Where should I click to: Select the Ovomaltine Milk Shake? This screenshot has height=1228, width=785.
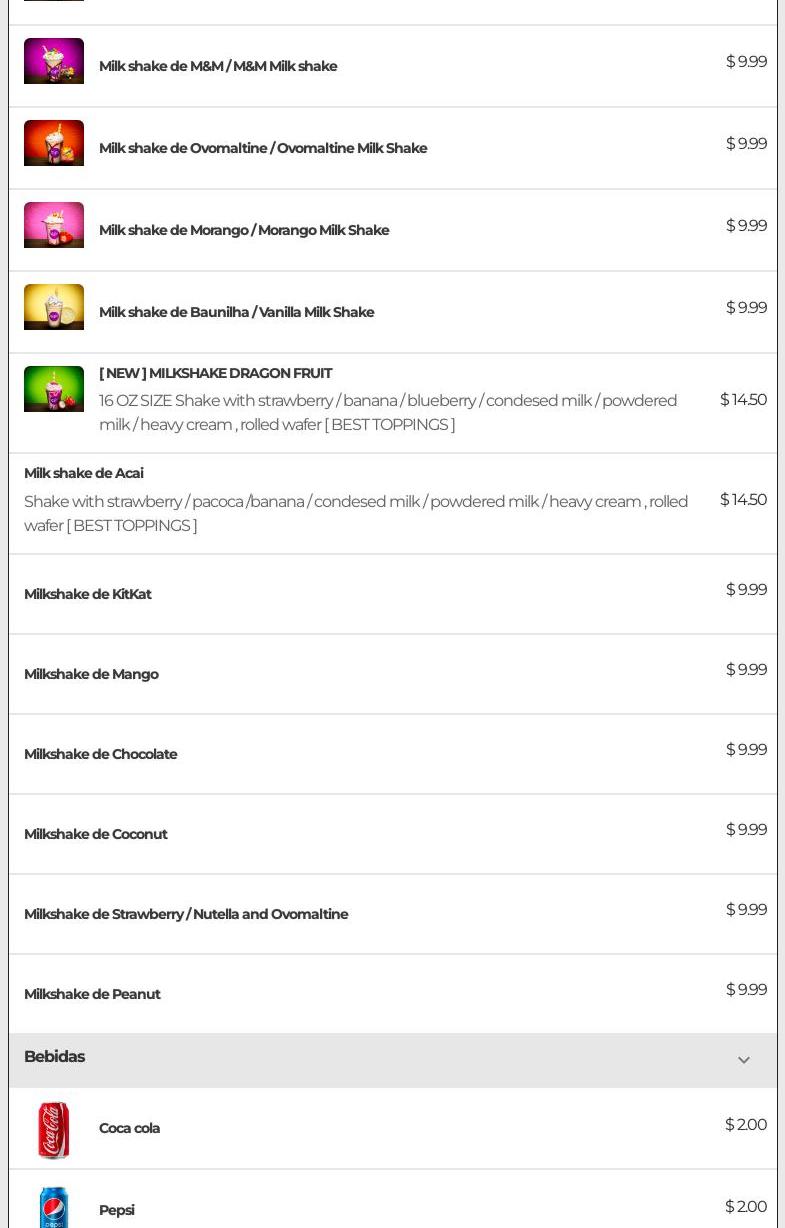click(x=263, y=148)
